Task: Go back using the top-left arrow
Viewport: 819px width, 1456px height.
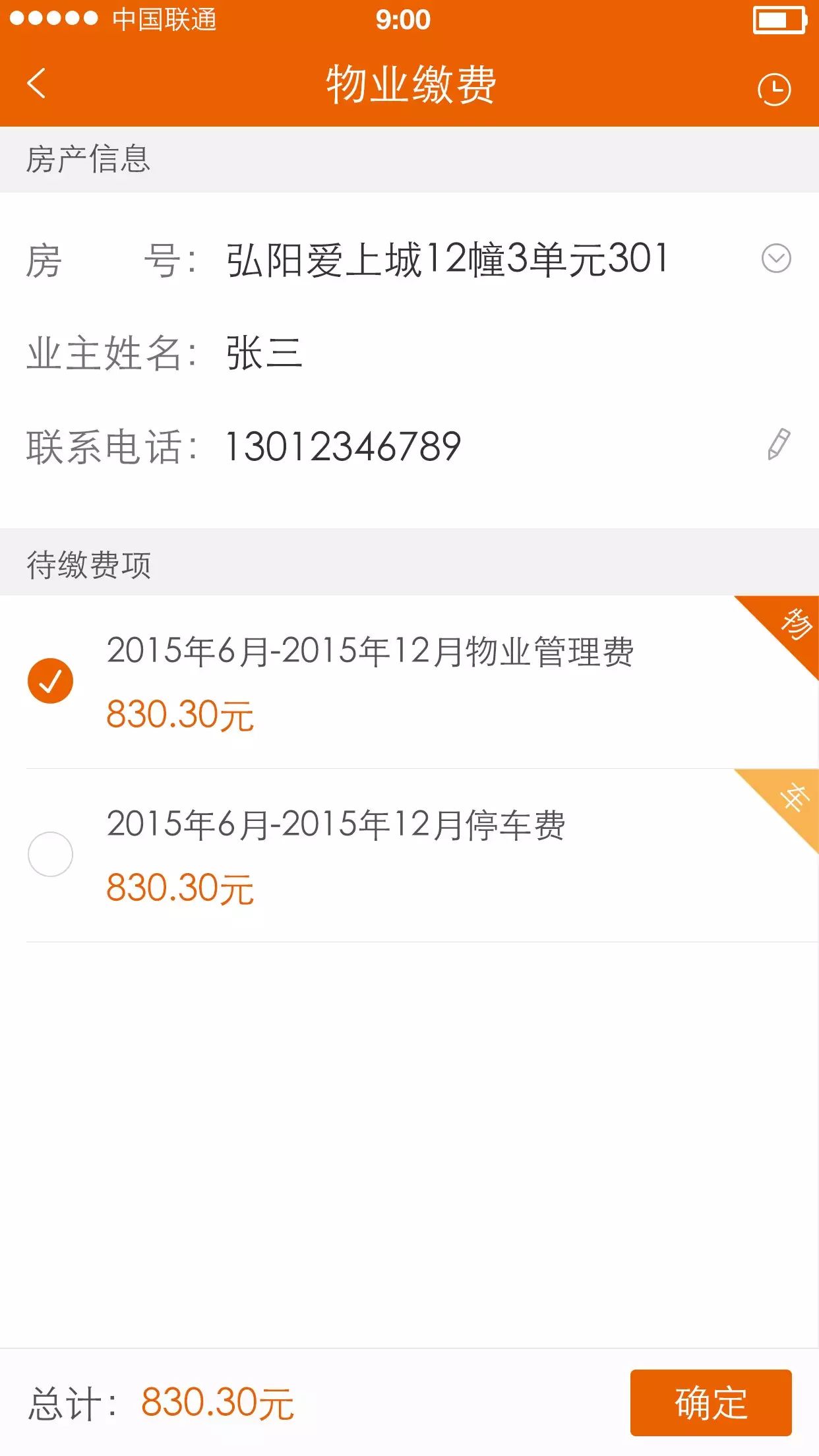Action: tap(37, 84)
